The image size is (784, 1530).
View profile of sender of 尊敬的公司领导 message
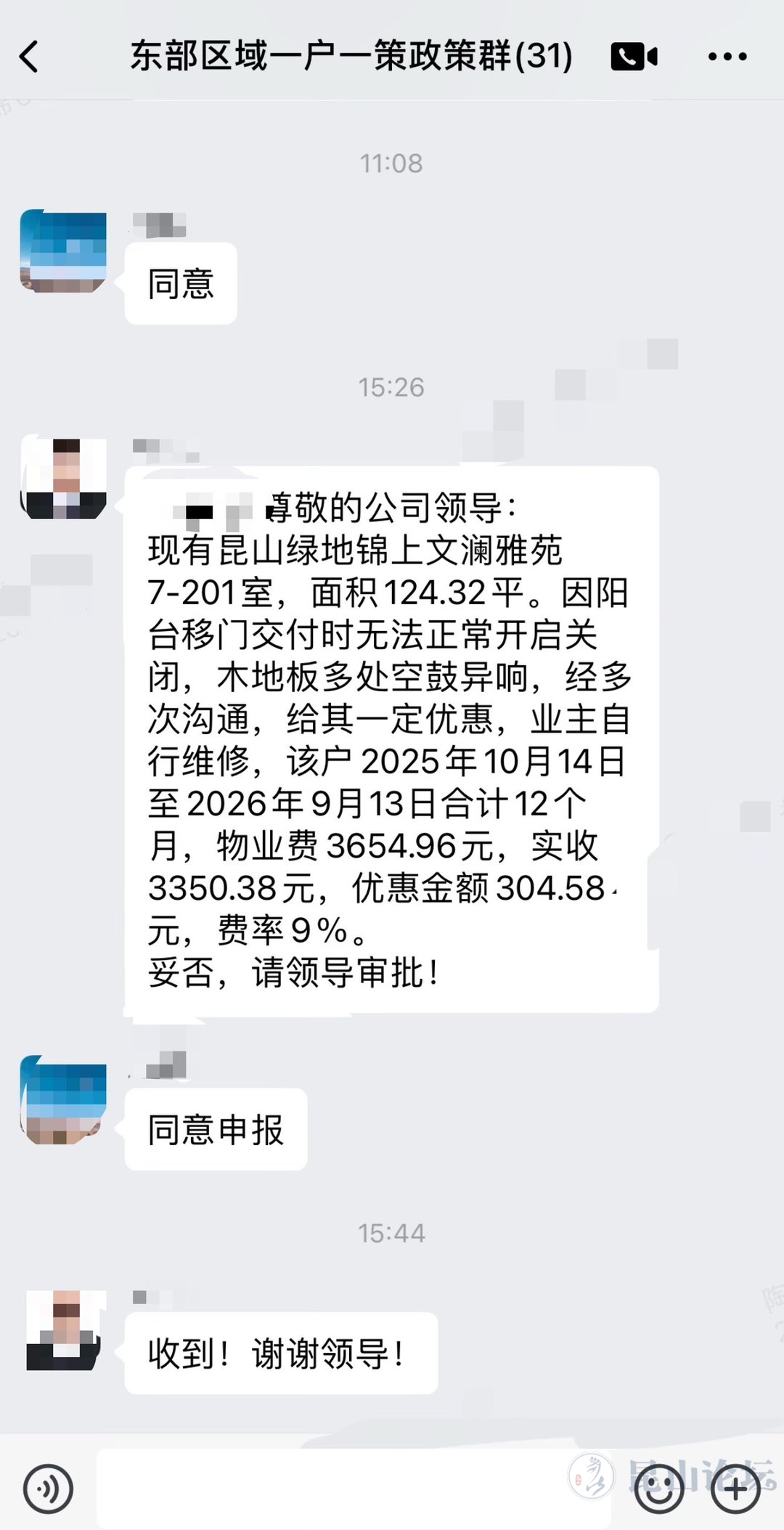(x=63, y=477)
